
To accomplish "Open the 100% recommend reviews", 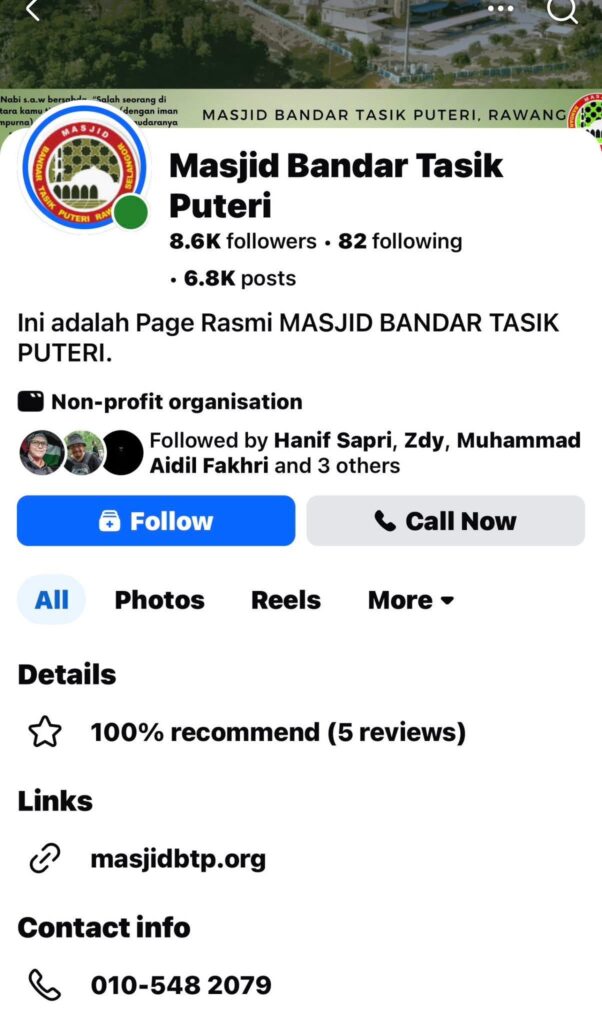I will pyautogui.click(x=277, y=733).
